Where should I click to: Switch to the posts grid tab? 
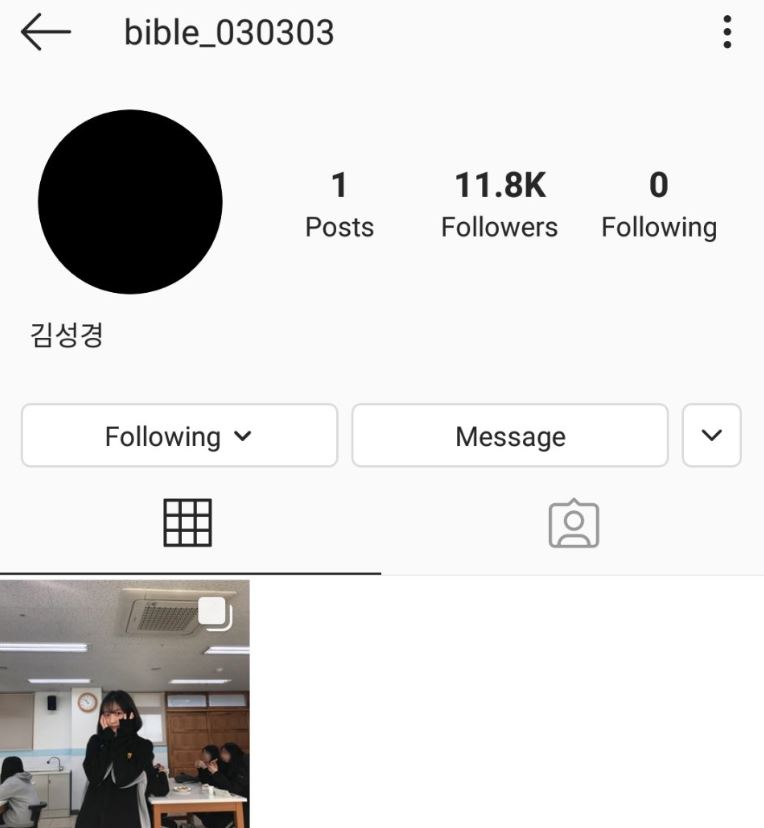[x=188, y=523]
